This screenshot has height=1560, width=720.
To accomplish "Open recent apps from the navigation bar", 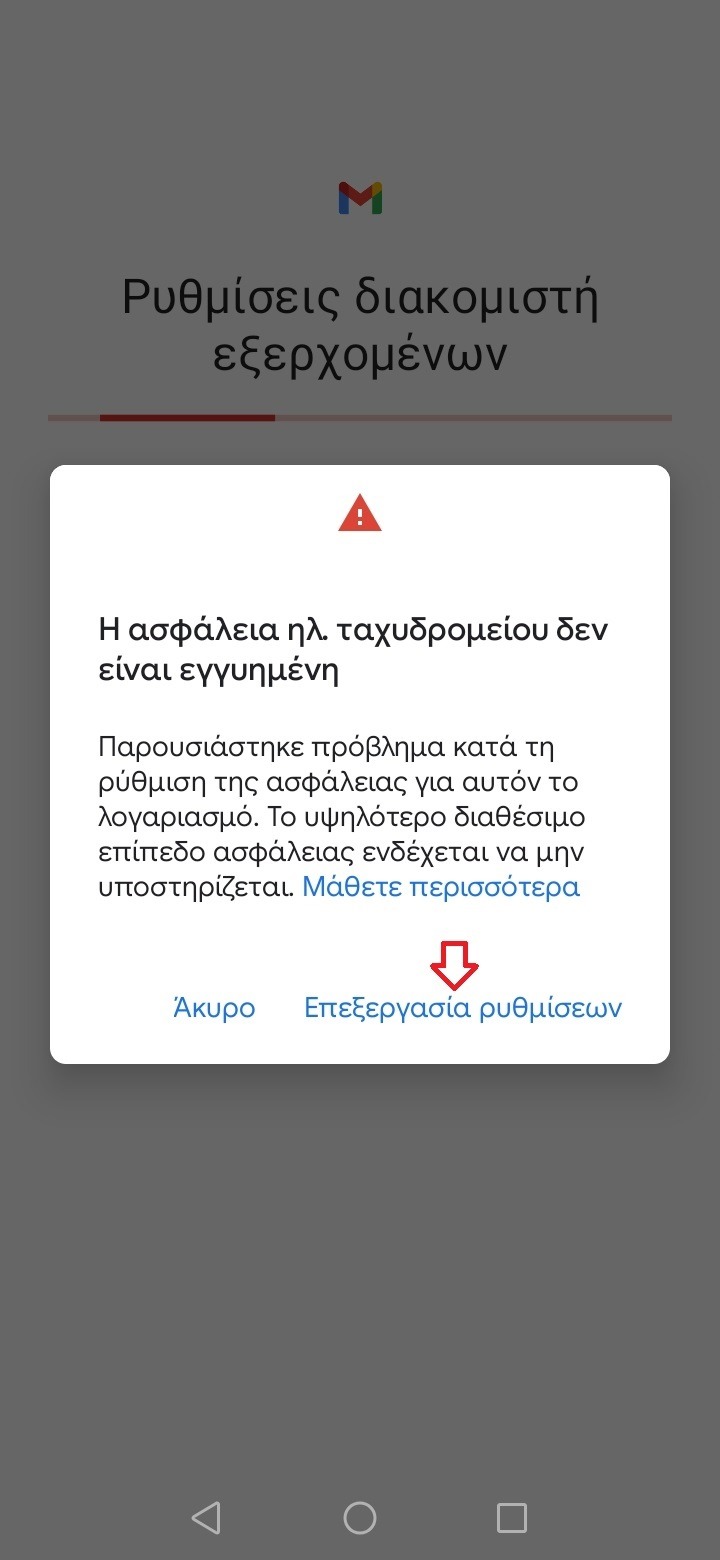I will (x=512, y=1518).
